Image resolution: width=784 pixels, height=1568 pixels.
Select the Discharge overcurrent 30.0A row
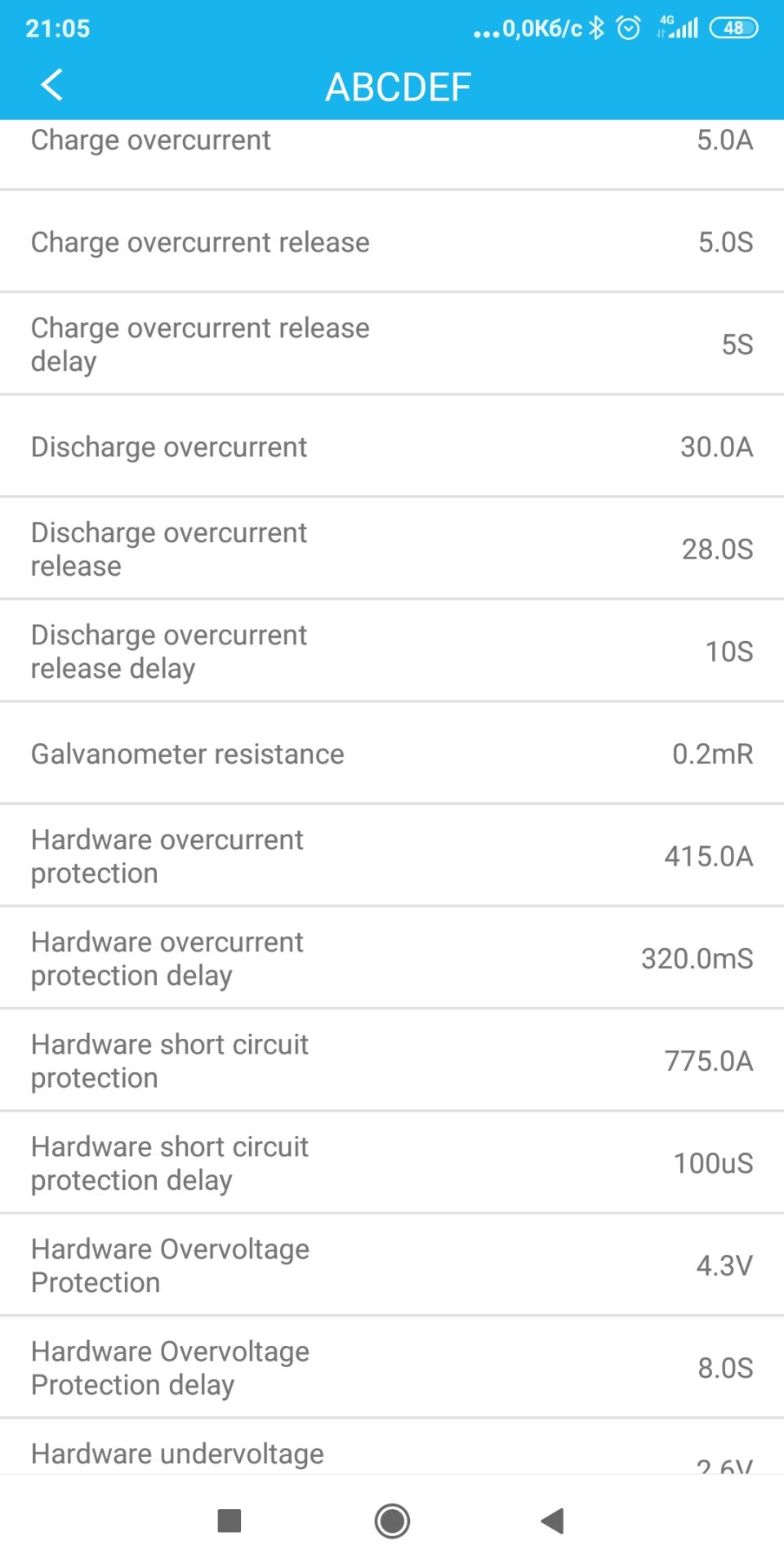click(x=392, y=447)
